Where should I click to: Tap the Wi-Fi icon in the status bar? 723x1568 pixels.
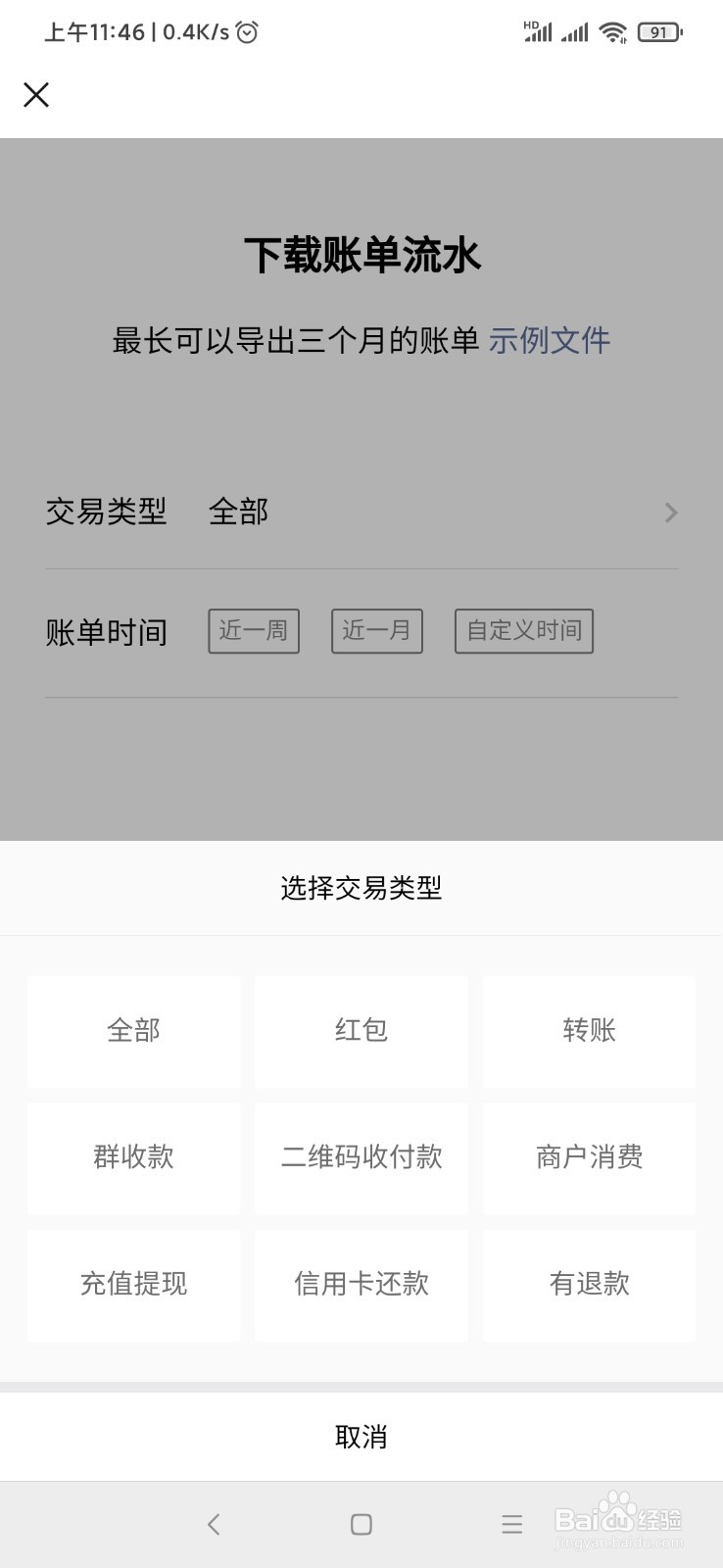(x=612, y=31)
